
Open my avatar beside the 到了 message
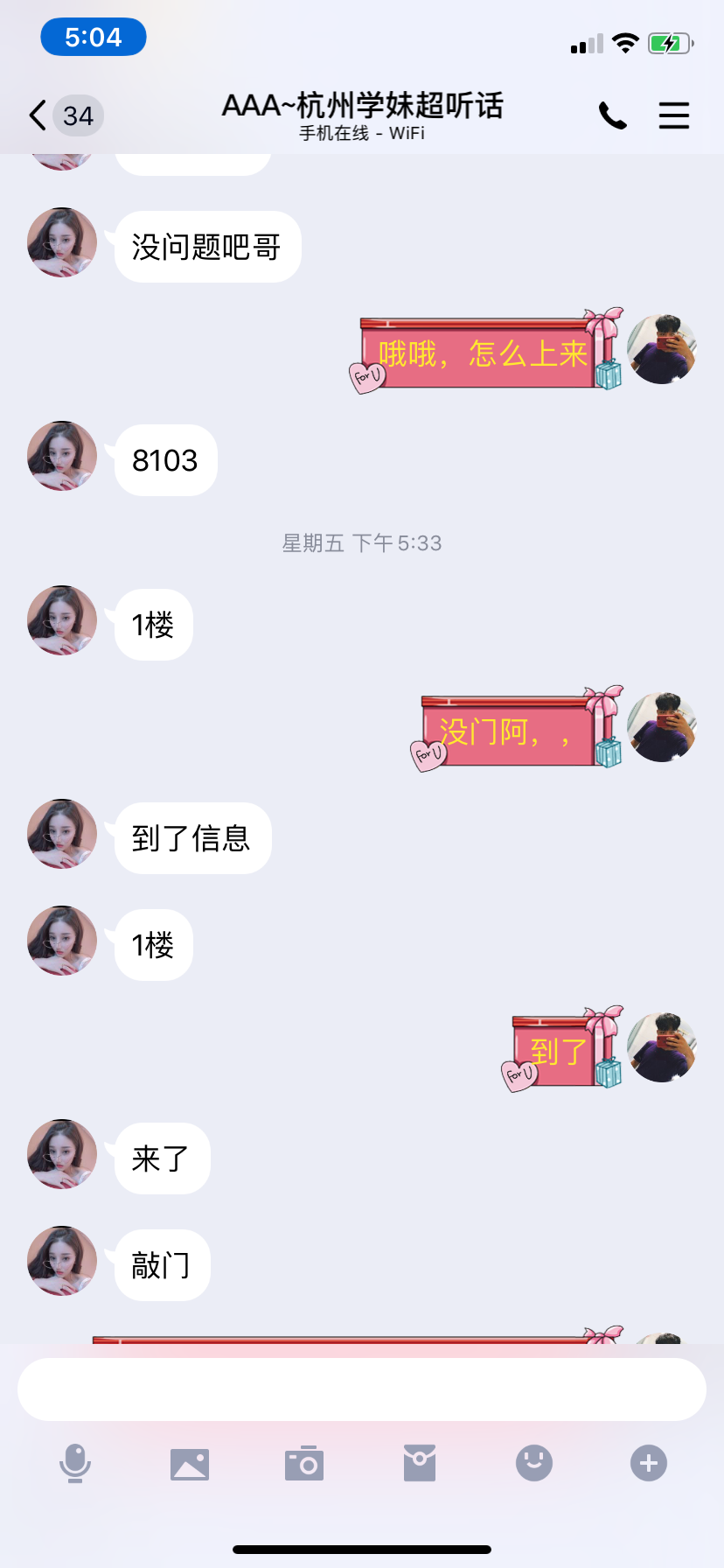coord(662,1047)
